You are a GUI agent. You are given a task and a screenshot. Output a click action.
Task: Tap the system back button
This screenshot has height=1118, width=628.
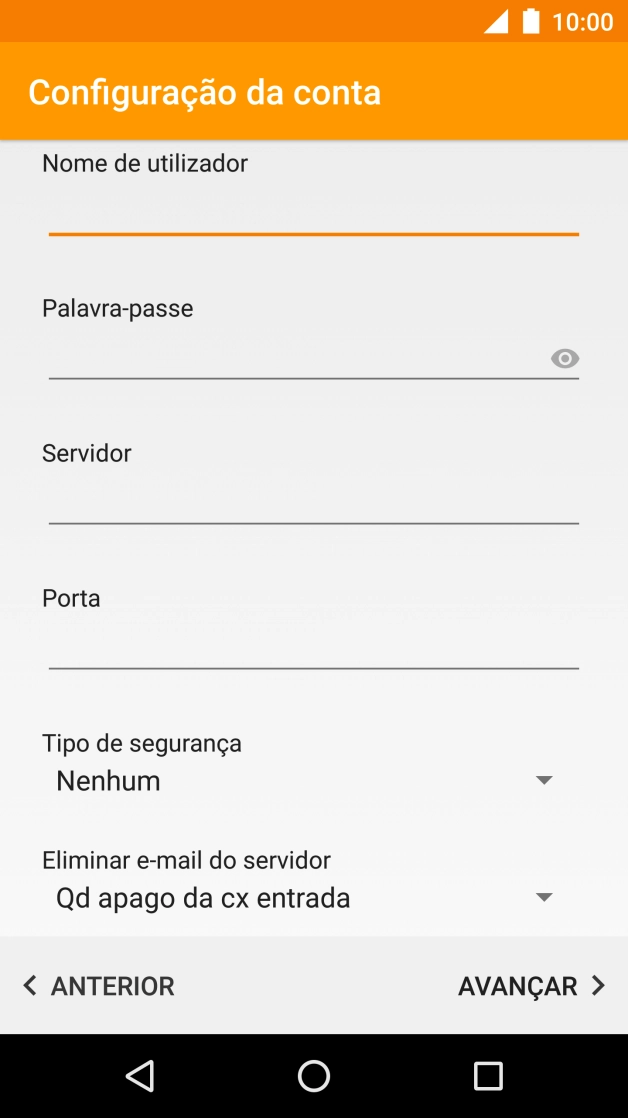tap(140, 1076)
